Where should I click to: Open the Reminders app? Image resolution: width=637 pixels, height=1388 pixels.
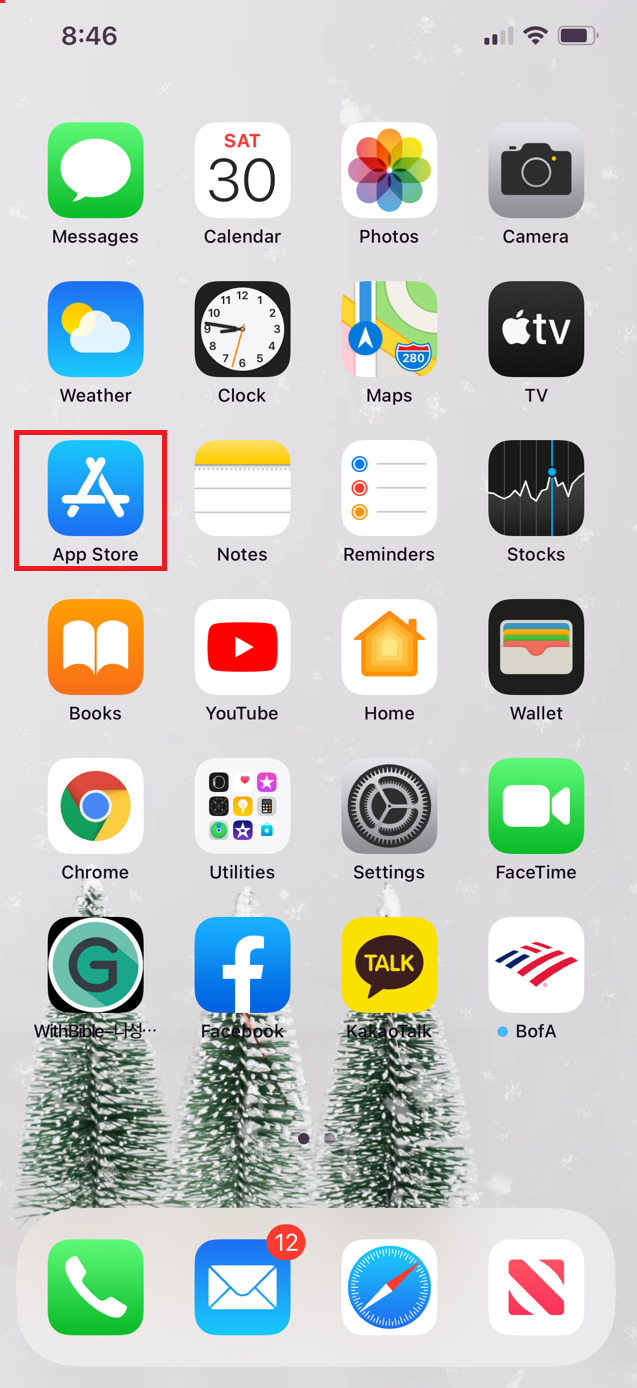[x=389, y=488]
